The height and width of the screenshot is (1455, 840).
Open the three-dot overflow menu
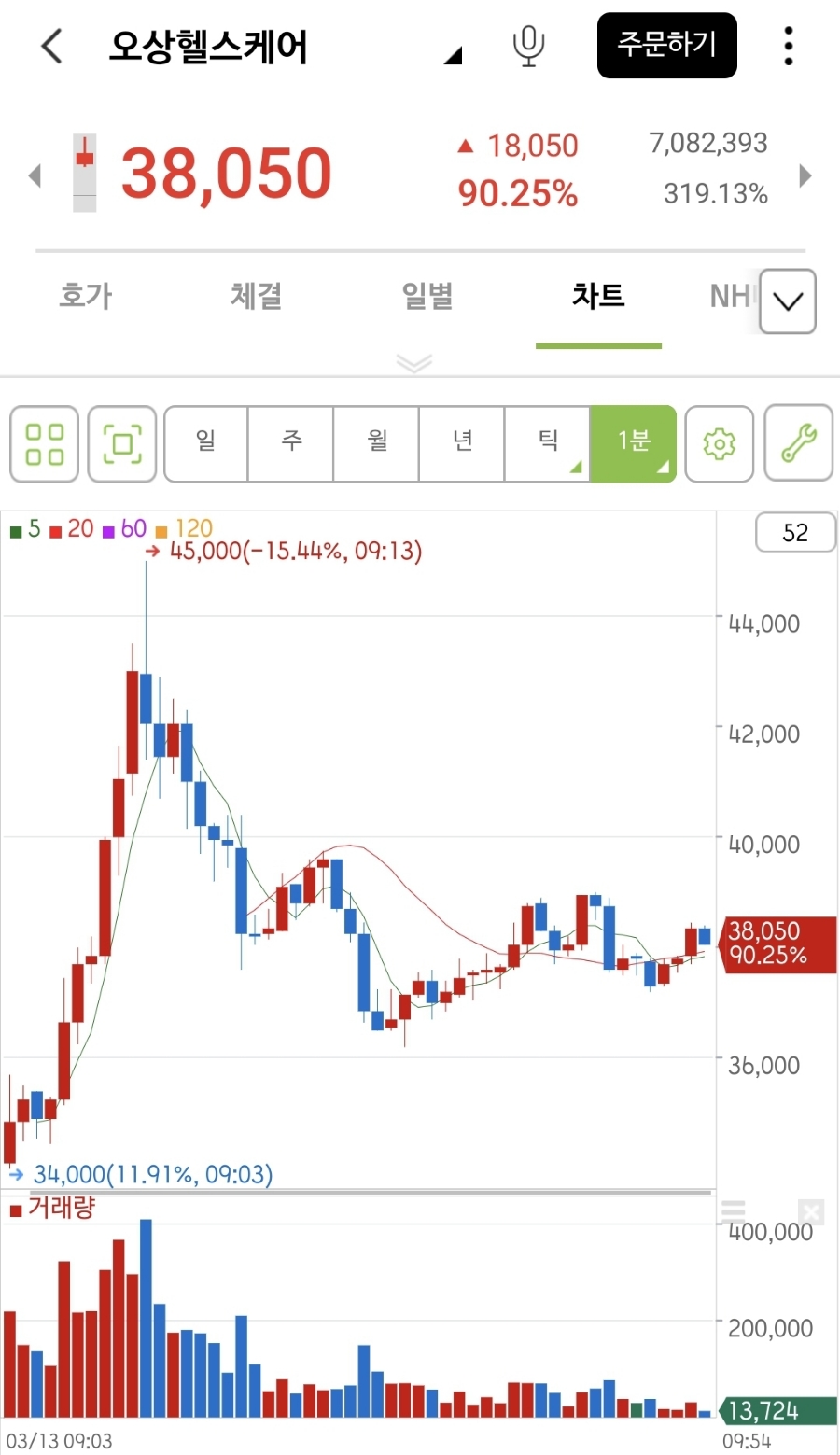pyautogui.click(x=789, y=46)
